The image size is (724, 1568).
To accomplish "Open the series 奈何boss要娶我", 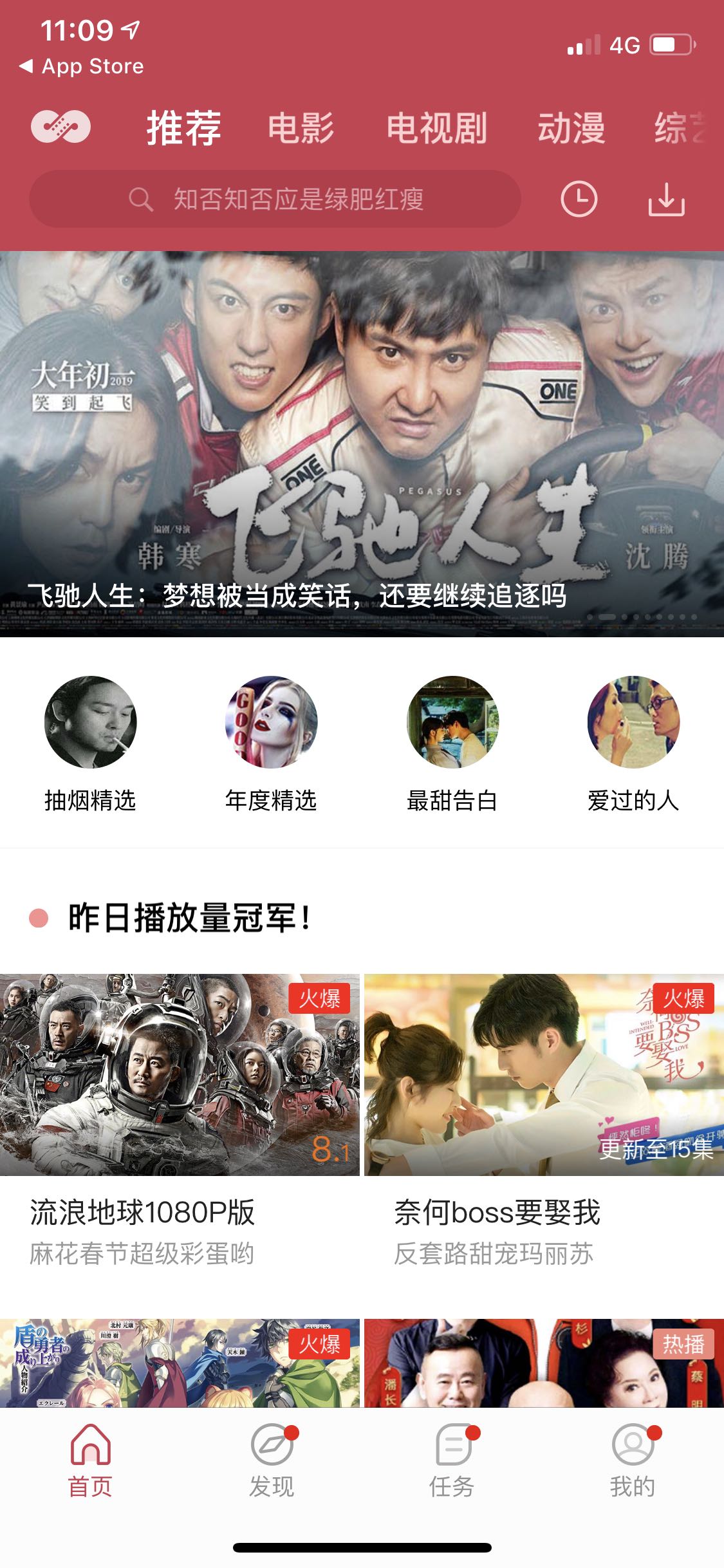I will point(544,1074).
